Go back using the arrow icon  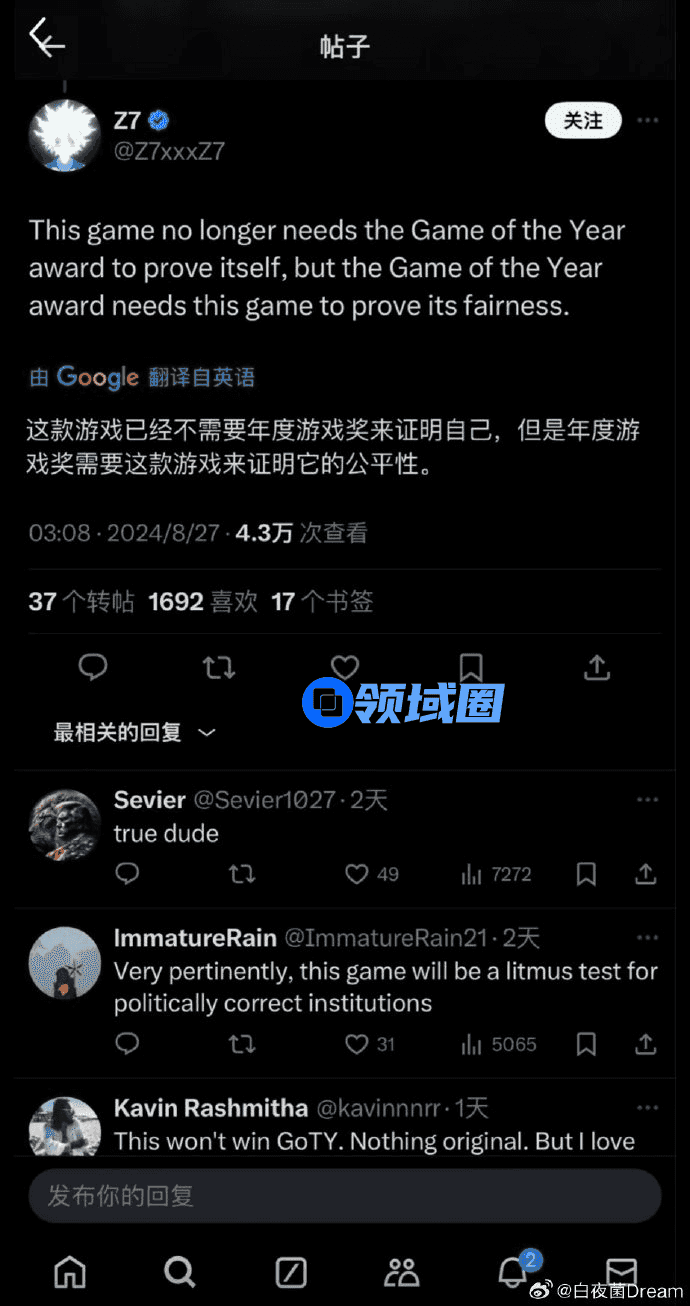[x=46, y=40]
